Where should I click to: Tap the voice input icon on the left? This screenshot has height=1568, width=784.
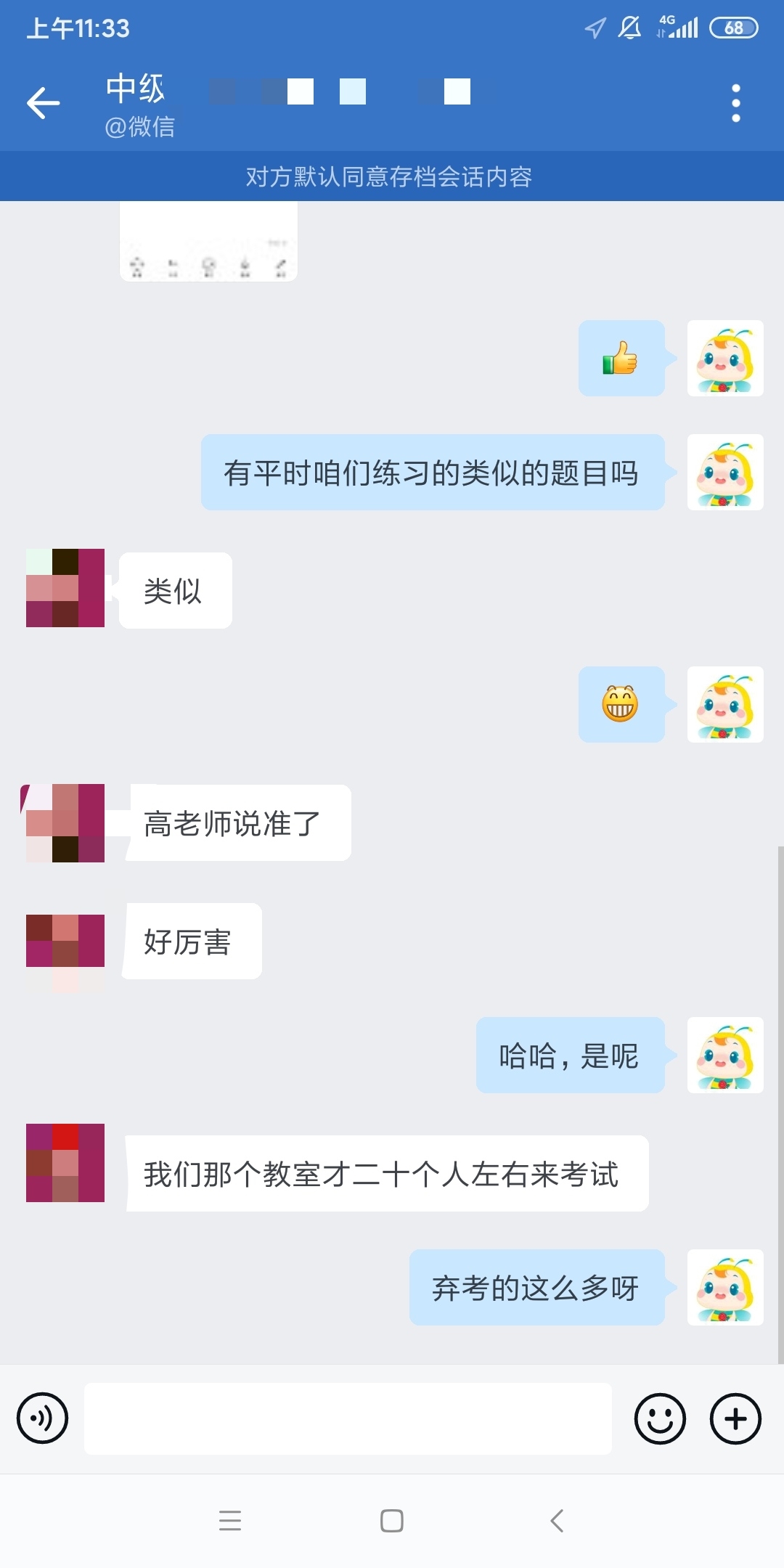41,1417
